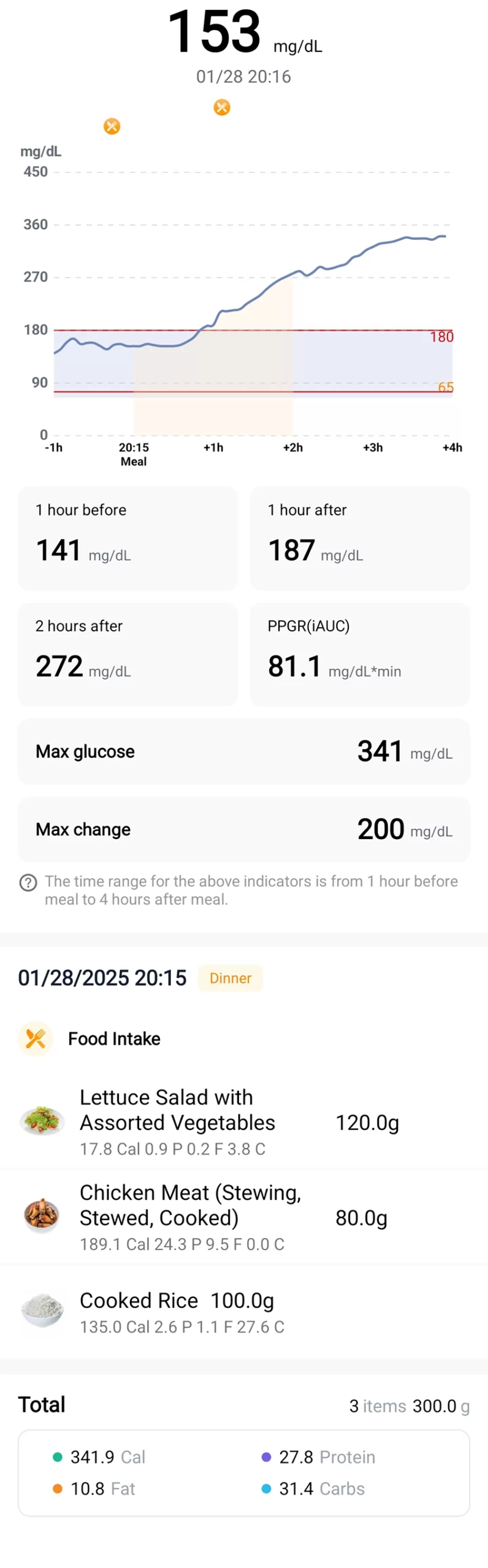
Task: Tap the question mark help icon
Action: coord(28,883)
